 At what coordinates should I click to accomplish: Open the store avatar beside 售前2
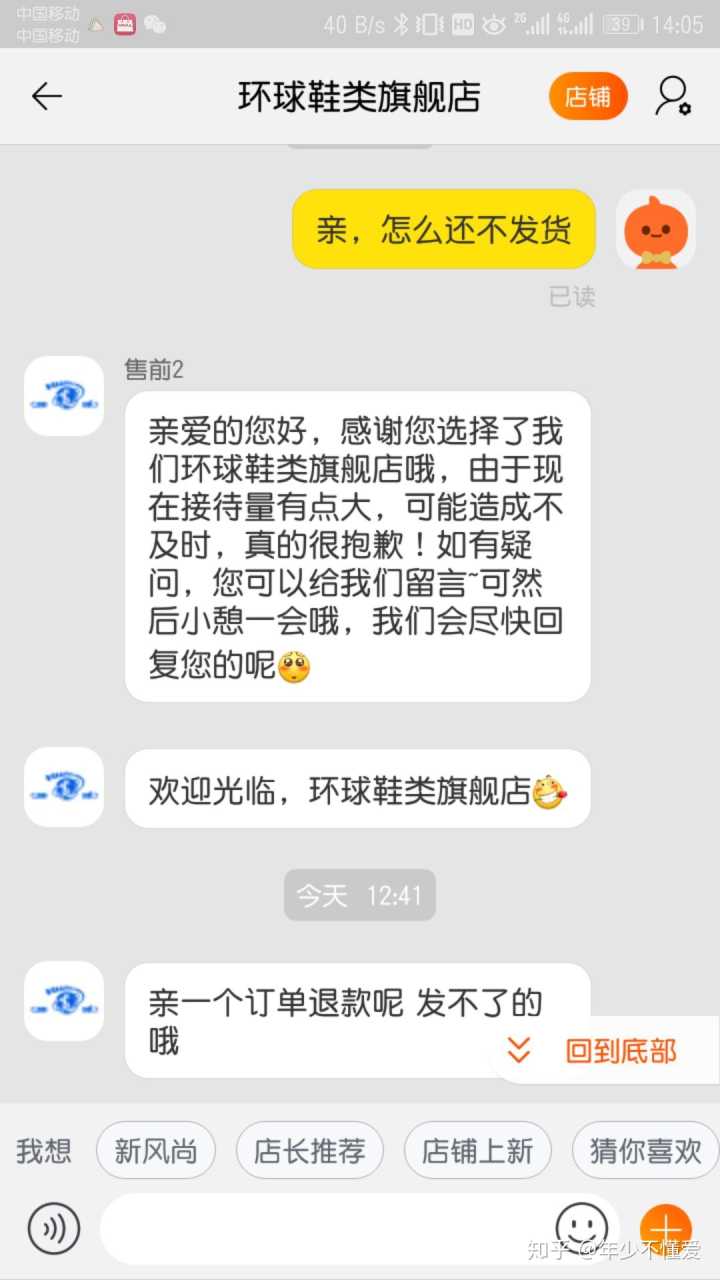[x=64, y=396]
